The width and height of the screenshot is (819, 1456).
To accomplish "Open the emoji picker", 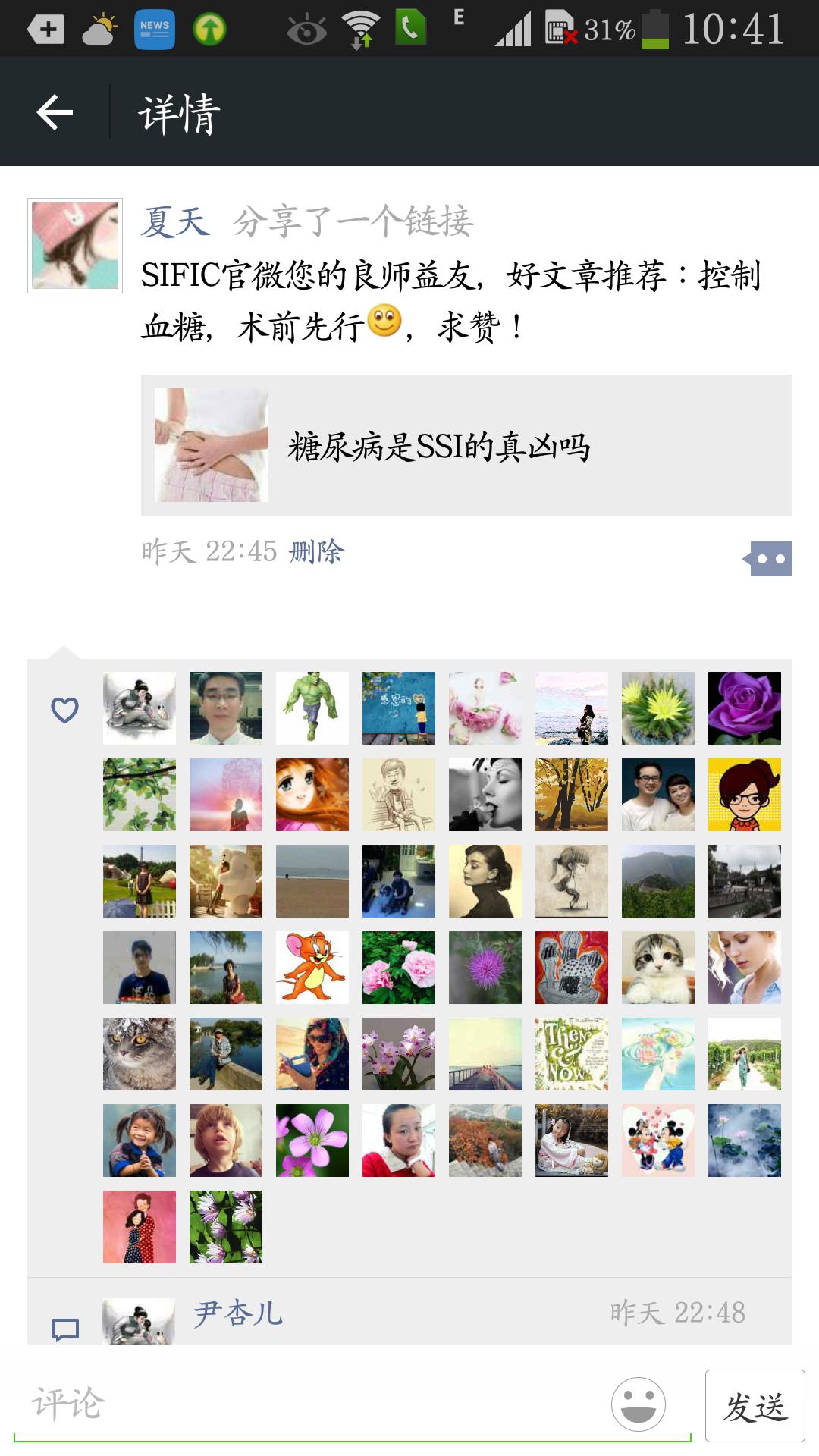I will pyautogui.click(x=638, y=1404).
